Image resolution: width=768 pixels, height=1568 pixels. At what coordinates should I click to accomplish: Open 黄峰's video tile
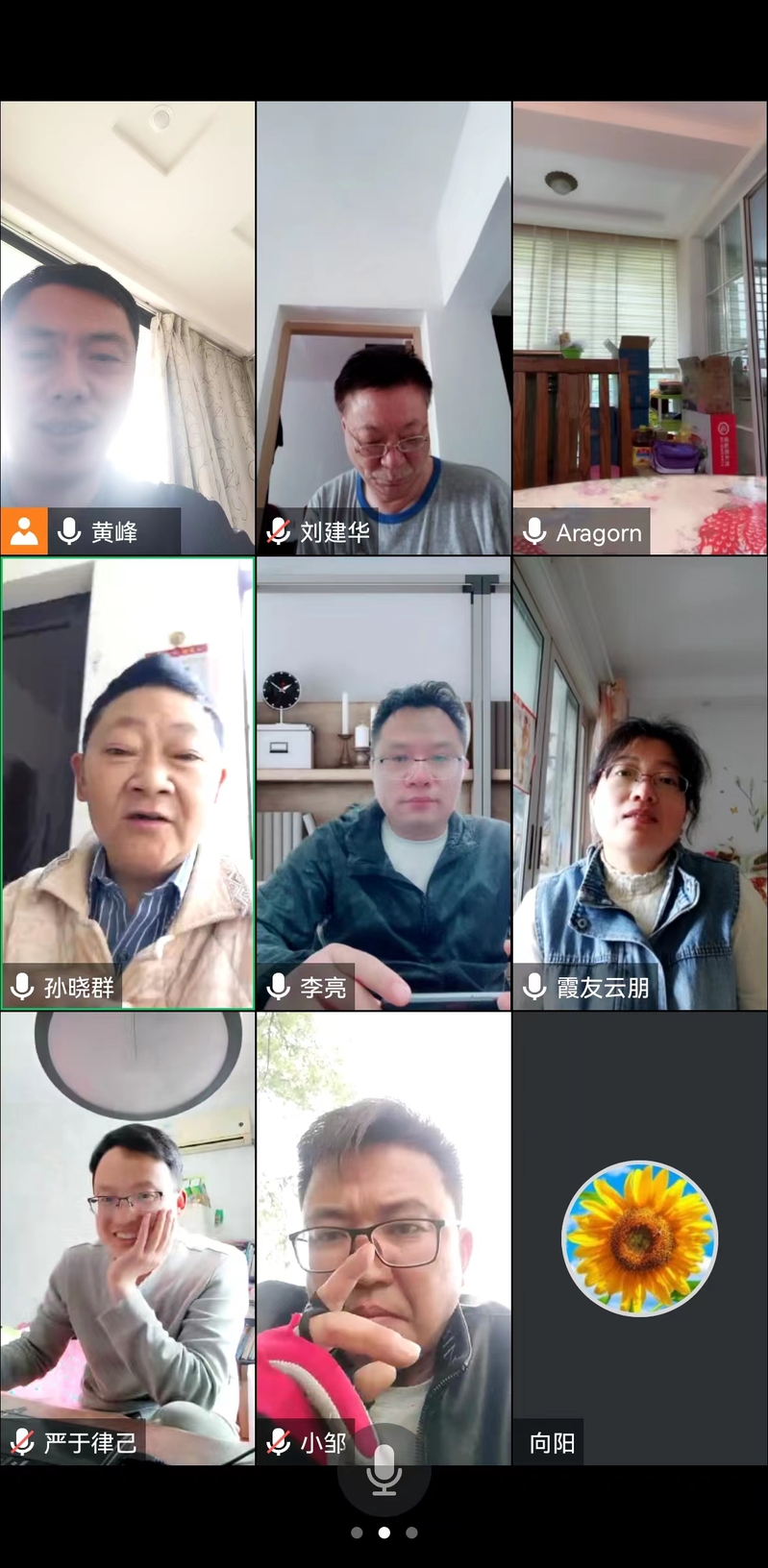[x=127, y=327]
